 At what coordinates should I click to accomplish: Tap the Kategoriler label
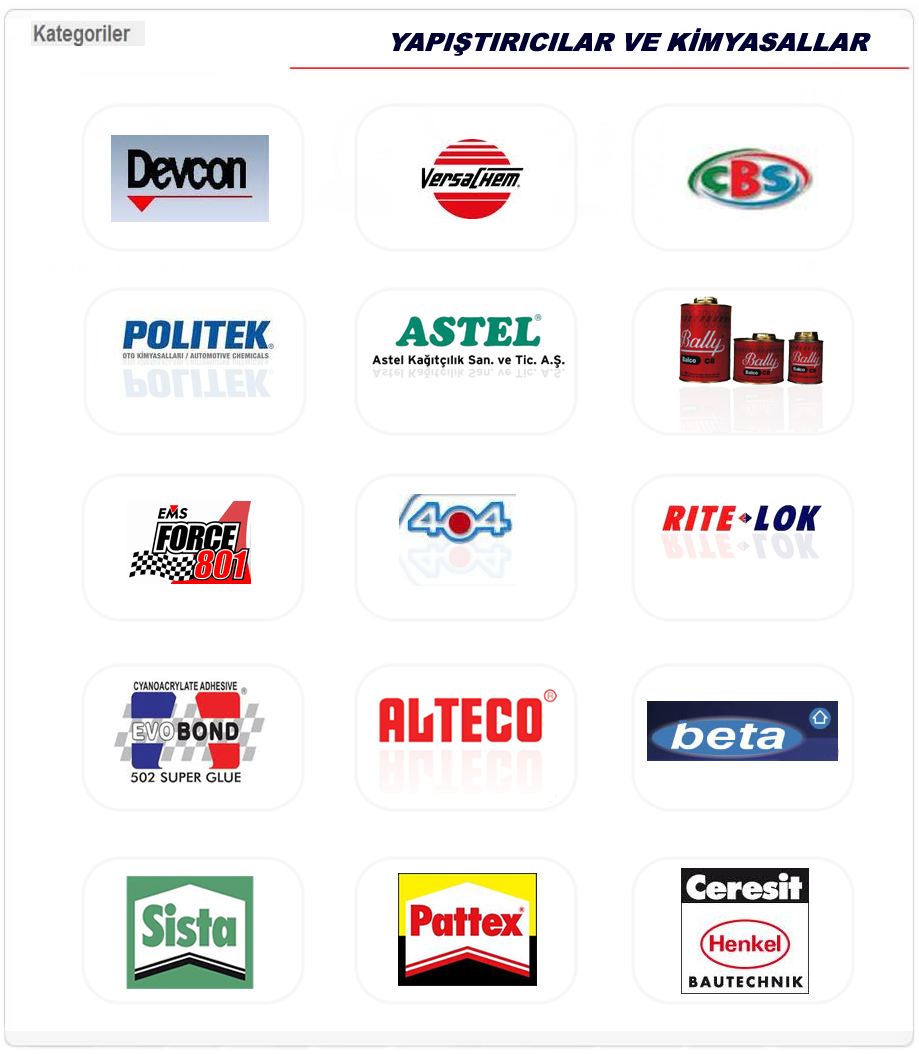(x=82, y=35)
